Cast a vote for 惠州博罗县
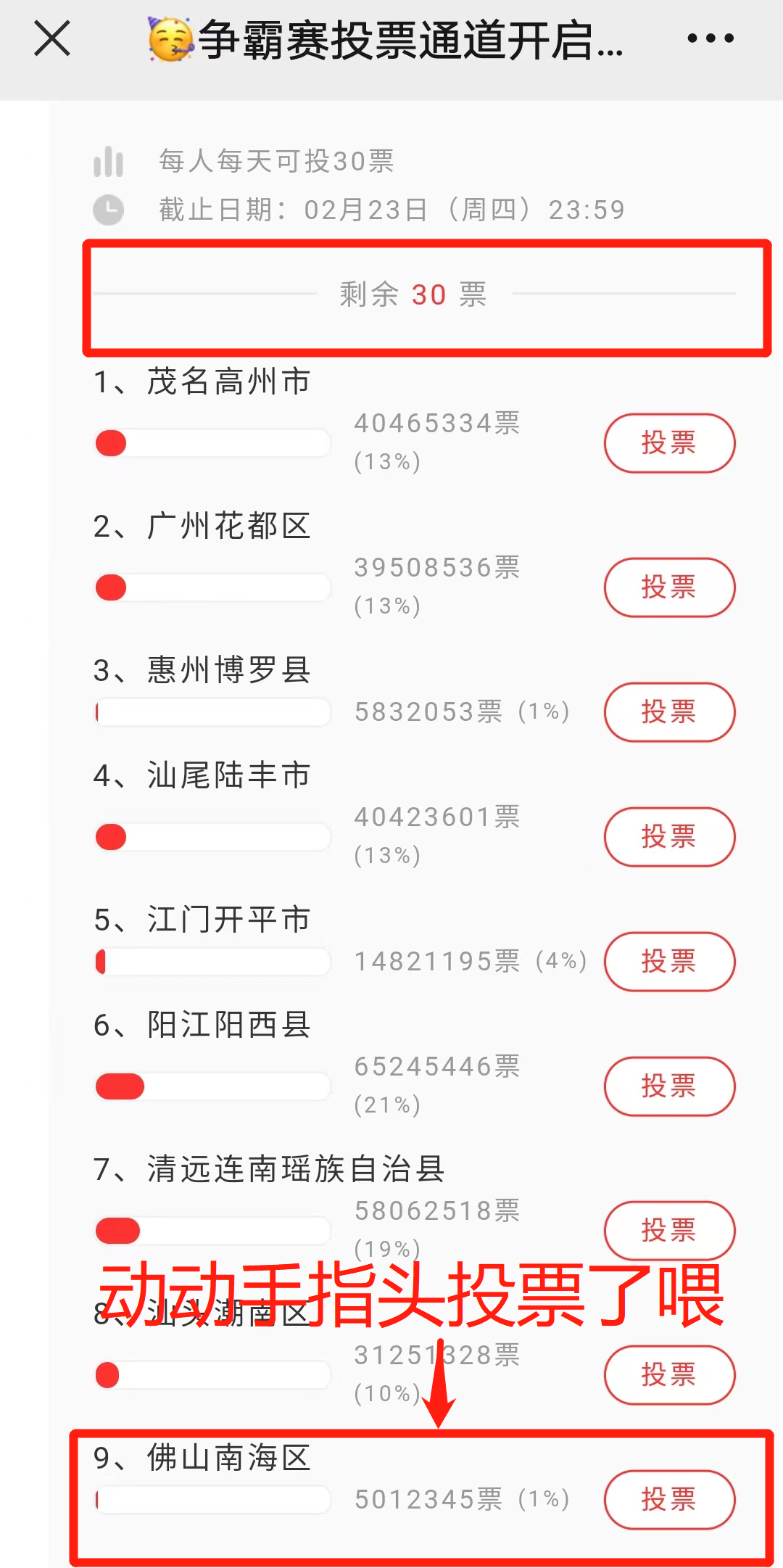 click(x=669, y=712)
